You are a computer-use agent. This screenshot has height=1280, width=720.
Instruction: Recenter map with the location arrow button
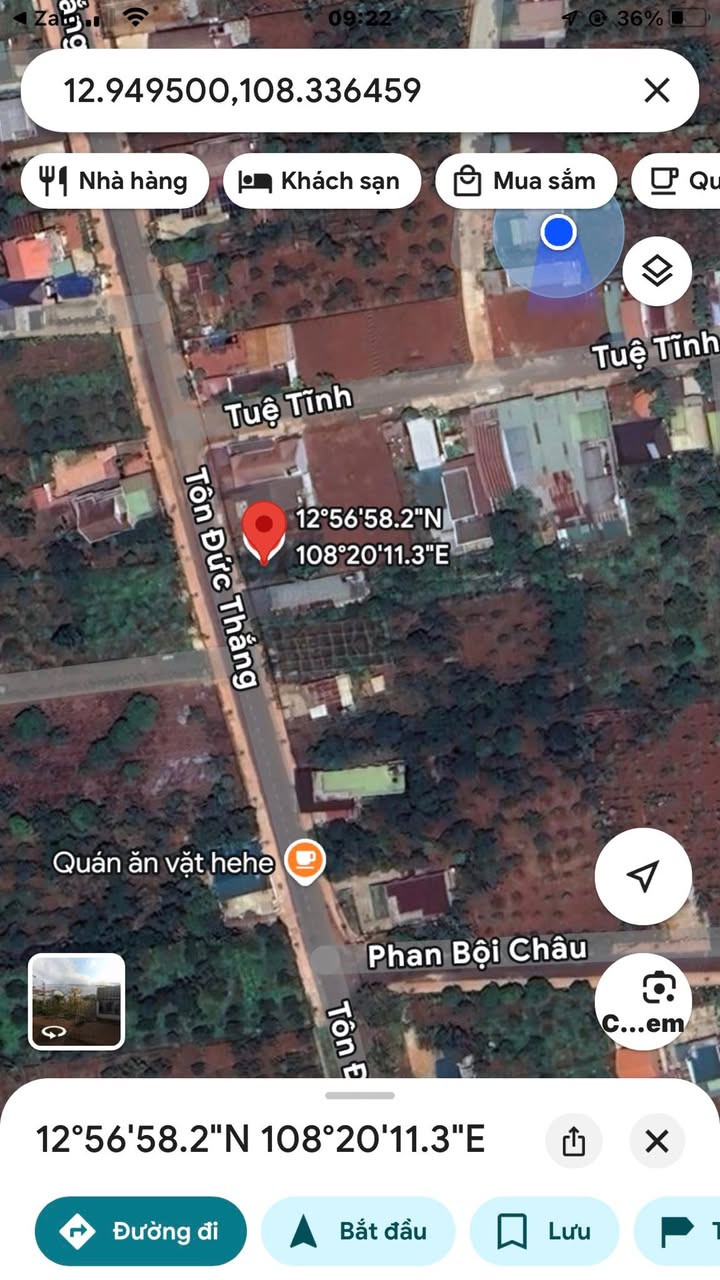[x=643, y=876]
